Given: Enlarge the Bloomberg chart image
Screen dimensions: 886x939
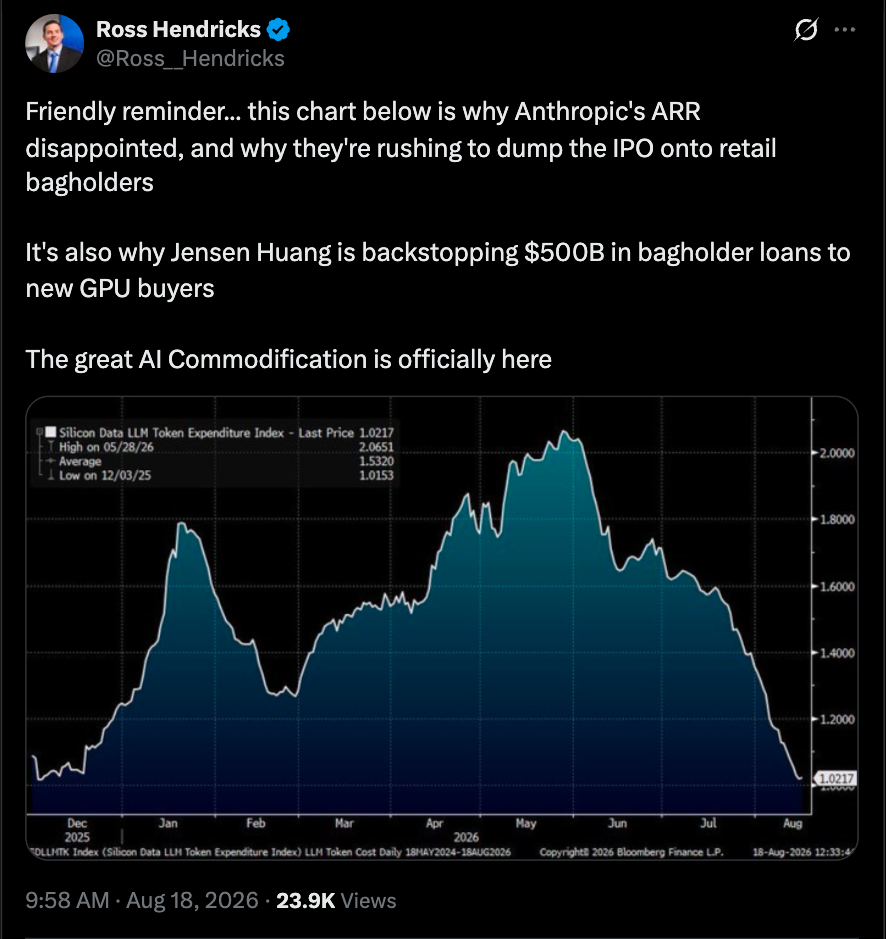Looking at the screenshot, I should click(x=442, y=628).
